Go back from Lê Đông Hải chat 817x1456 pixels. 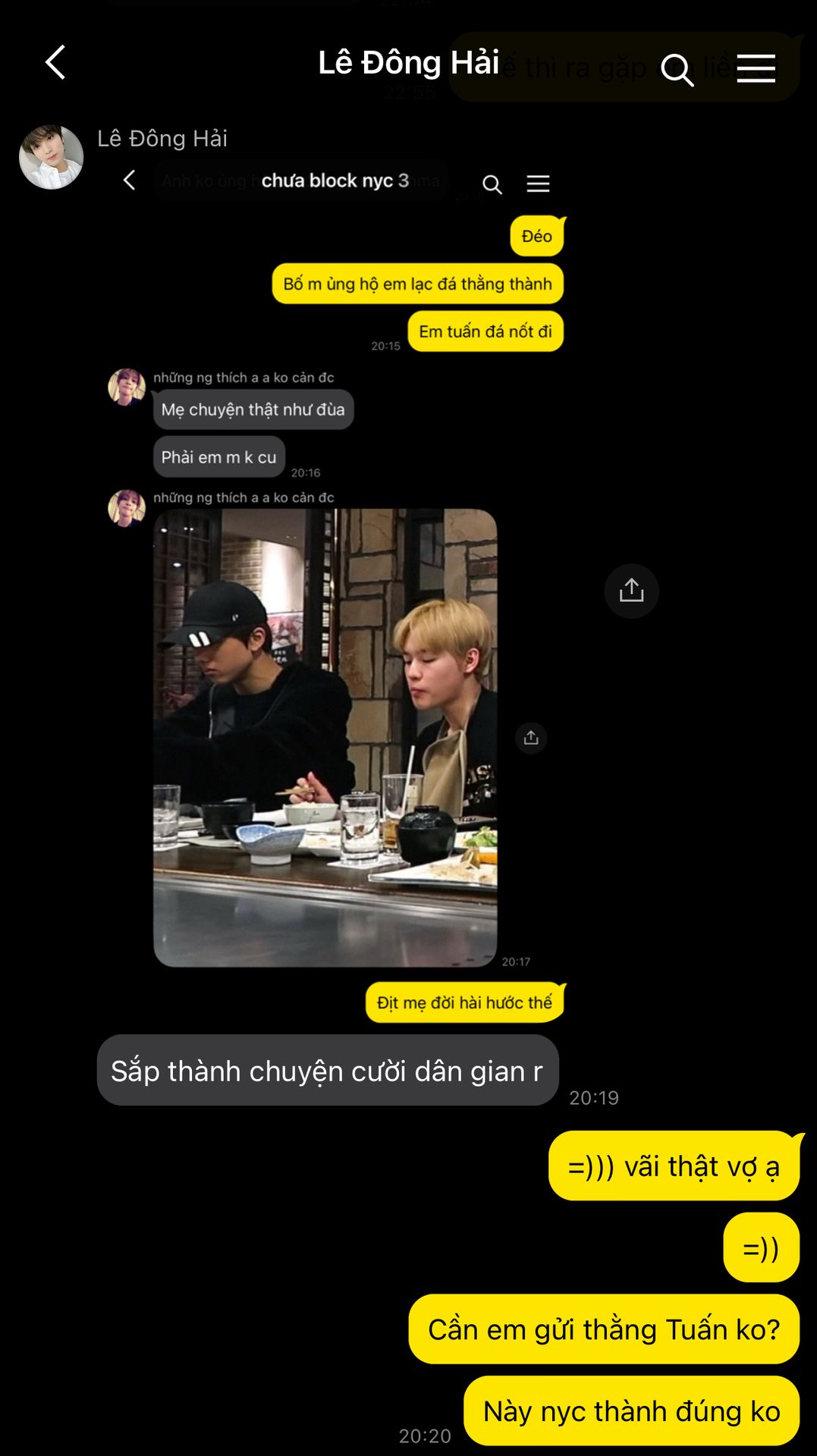pyautogui.click(x=55, y=62)
